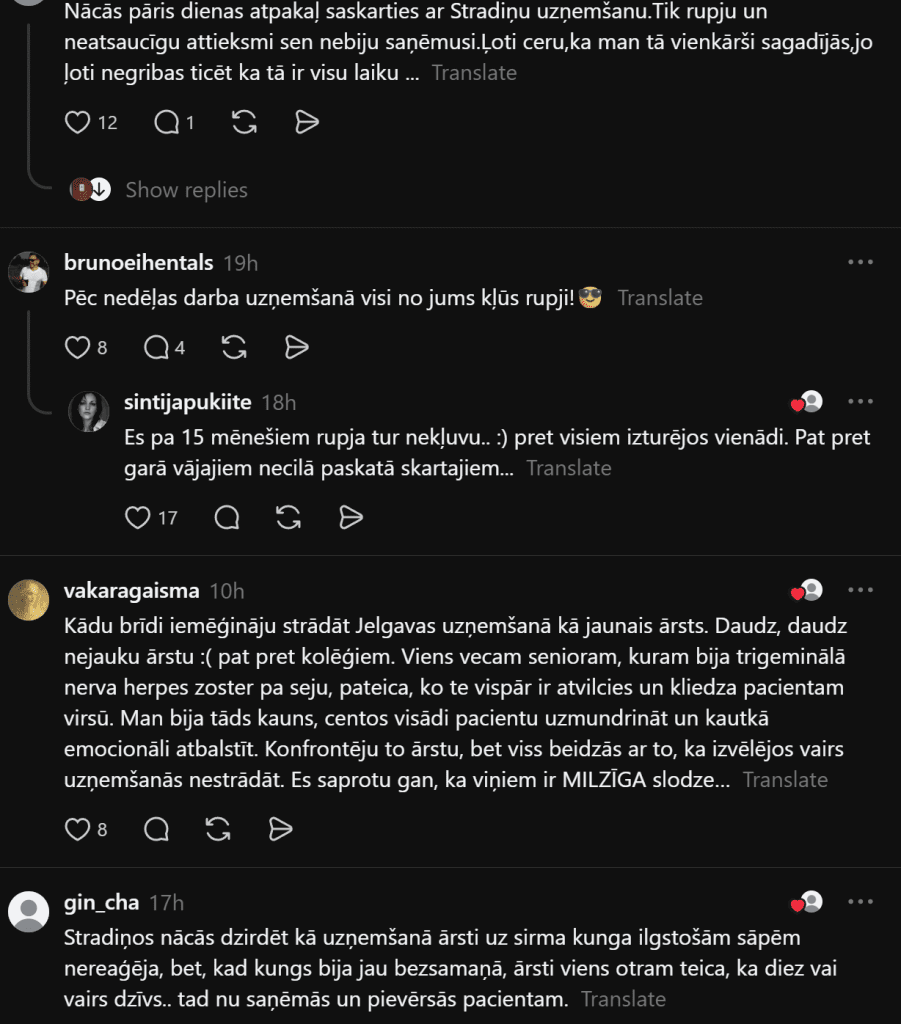901x1024 pixels.
Task: Open sintijapukiite's profile
Action: point(187,402)
